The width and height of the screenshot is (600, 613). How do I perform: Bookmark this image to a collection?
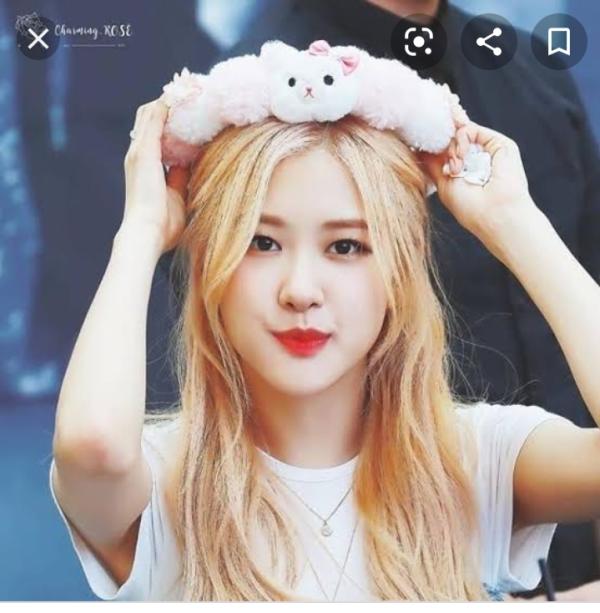pos(559,41)
